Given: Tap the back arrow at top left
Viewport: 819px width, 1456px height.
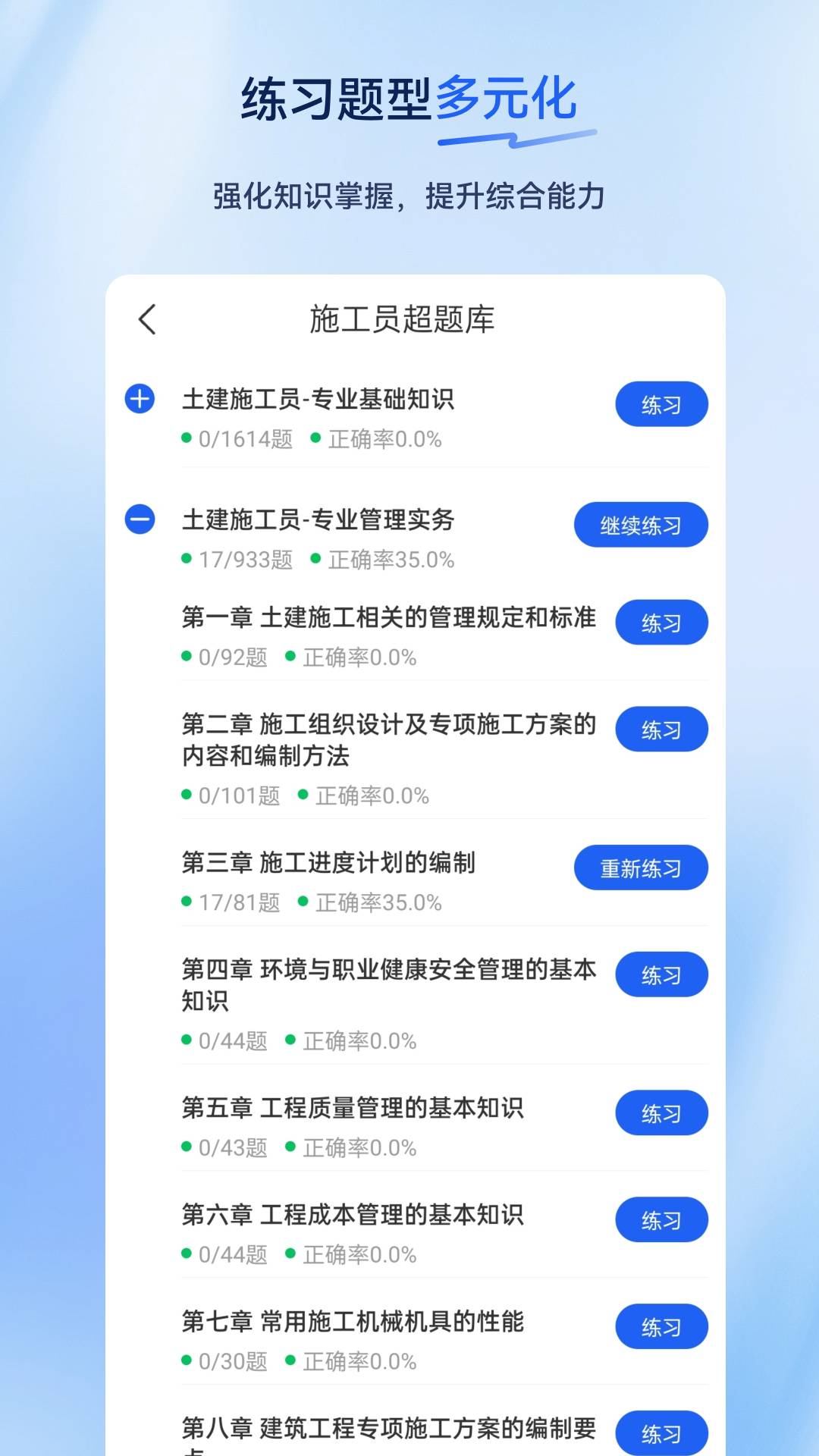Looking at the screenshot, I should pyautogui.click(x=146, y=320).
